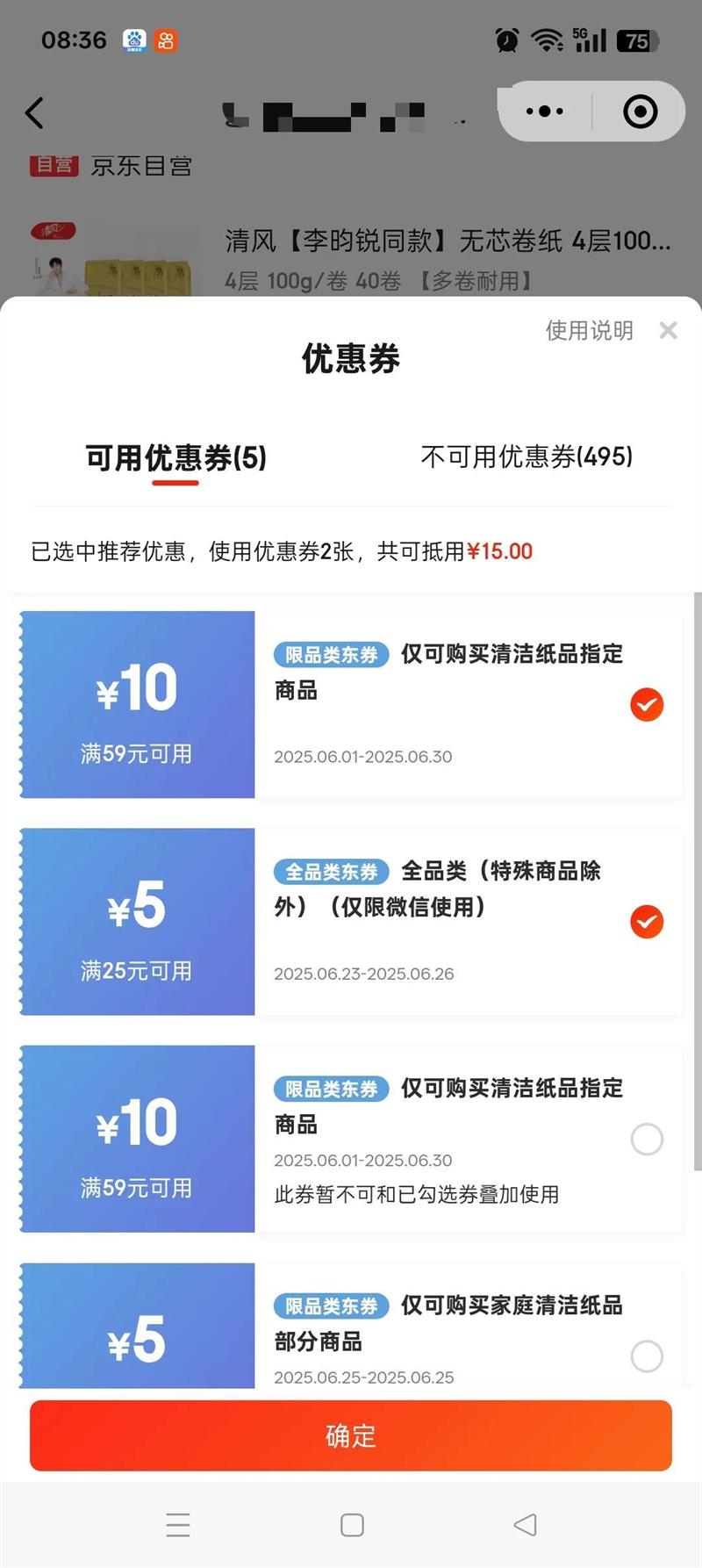
Task: Select the ¥5 家庭清洁纸品 coupon
Action: pos(647,1356)
